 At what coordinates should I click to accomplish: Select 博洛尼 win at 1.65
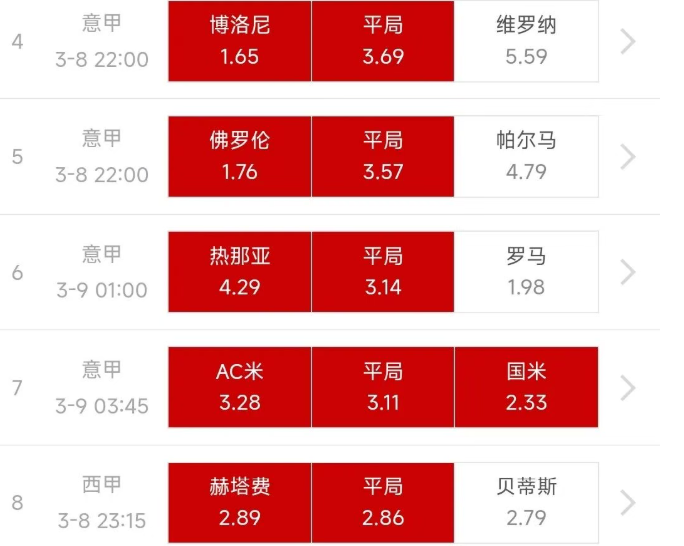click(240, 41)
